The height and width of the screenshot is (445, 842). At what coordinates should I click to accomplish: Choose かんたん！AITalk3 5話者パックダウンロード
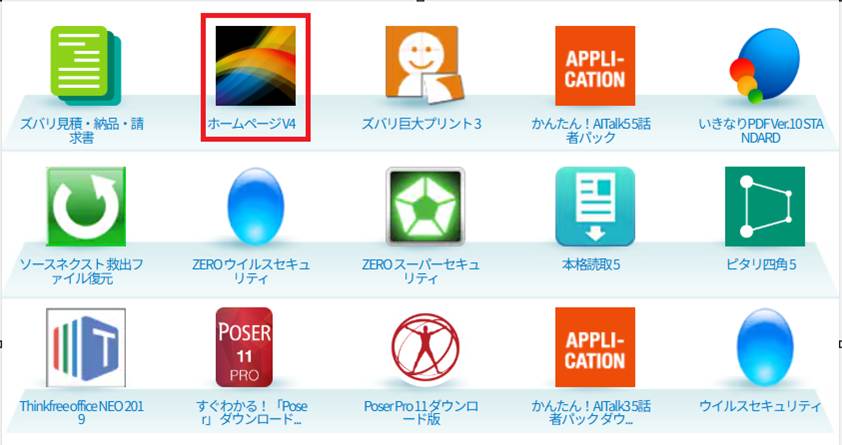[x=595, y=347]
